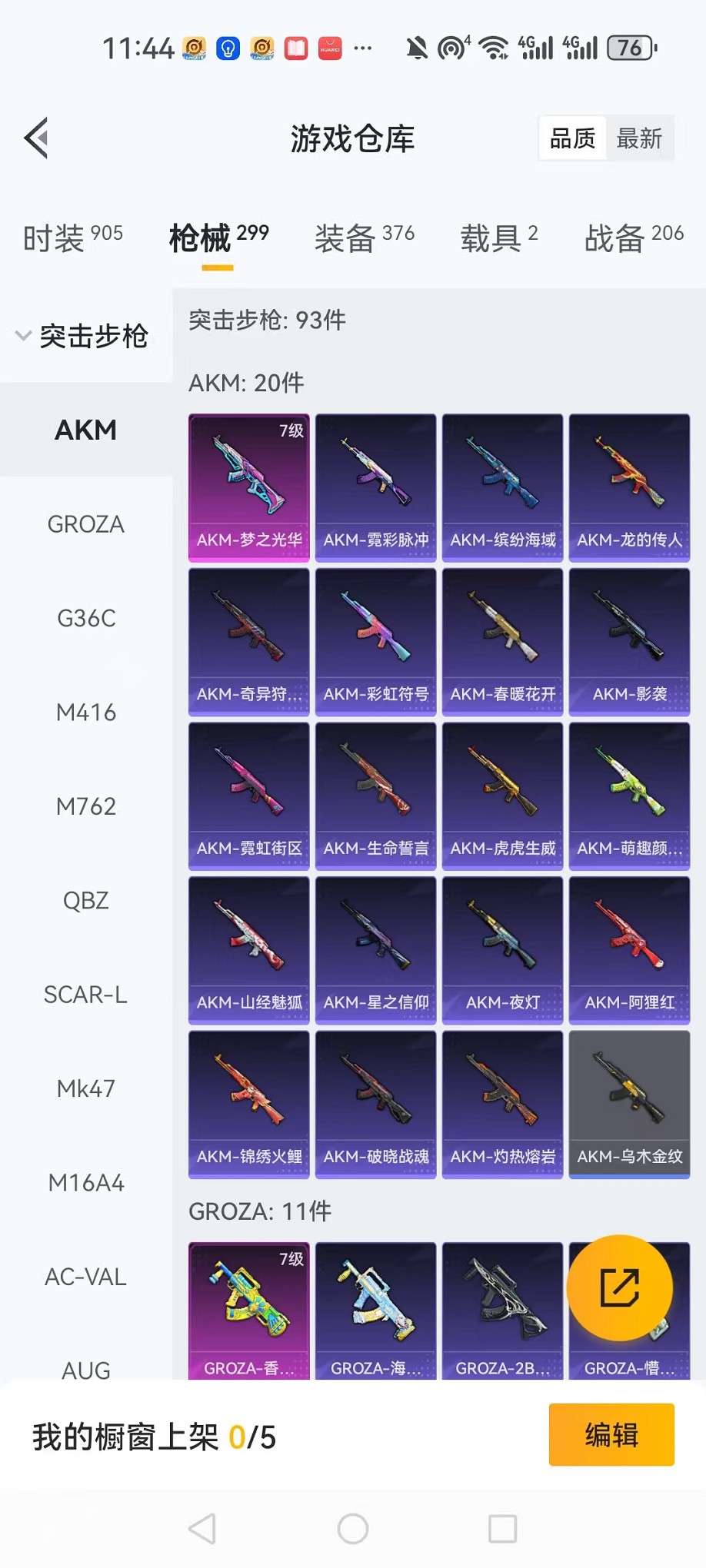Viewport: 706px width, 1568px height.
Task: Switch to the 装备 tab
Action: 364,238
